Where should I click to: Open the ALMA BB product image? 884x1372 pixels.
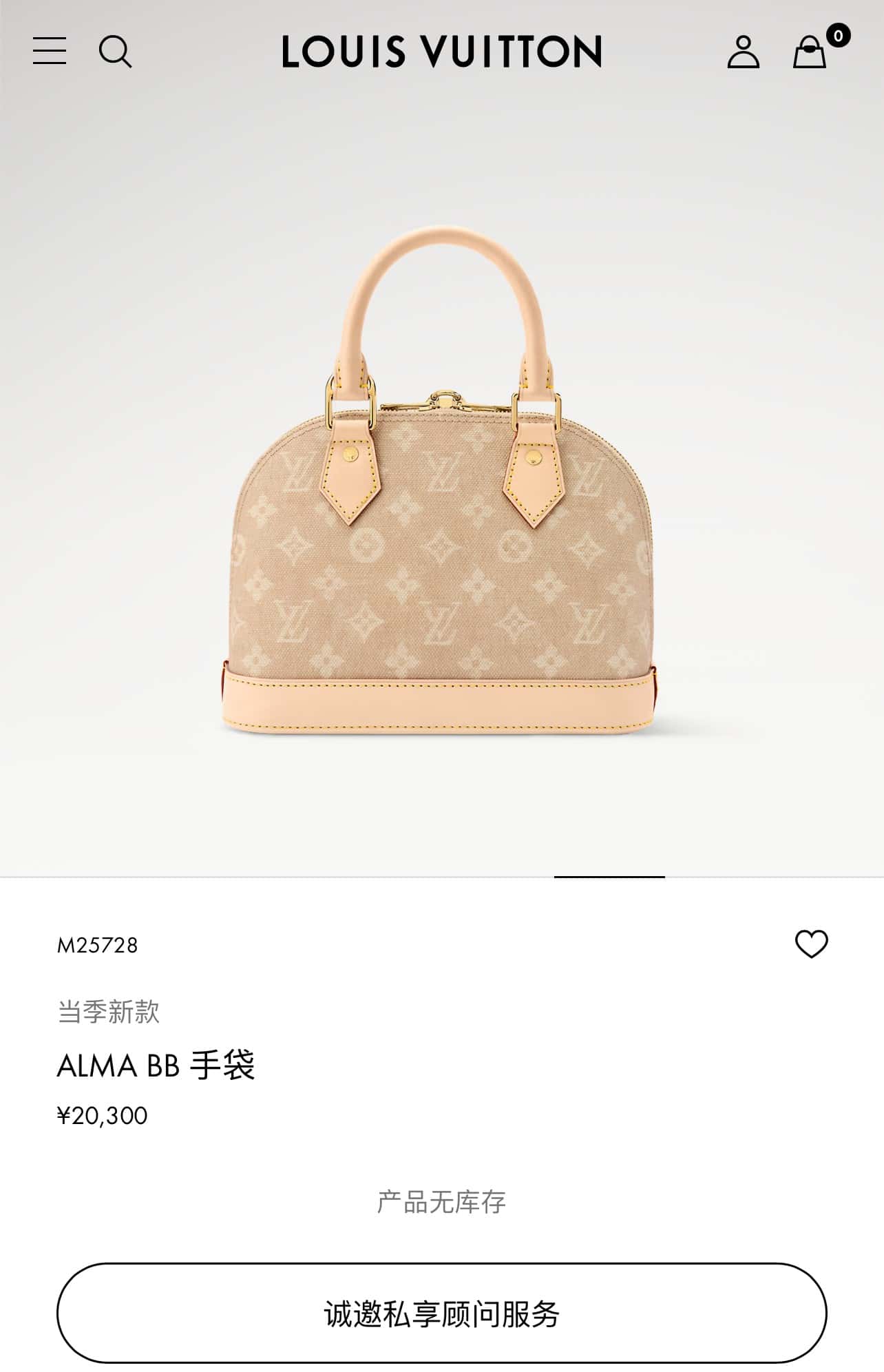(x=441, y=482)
